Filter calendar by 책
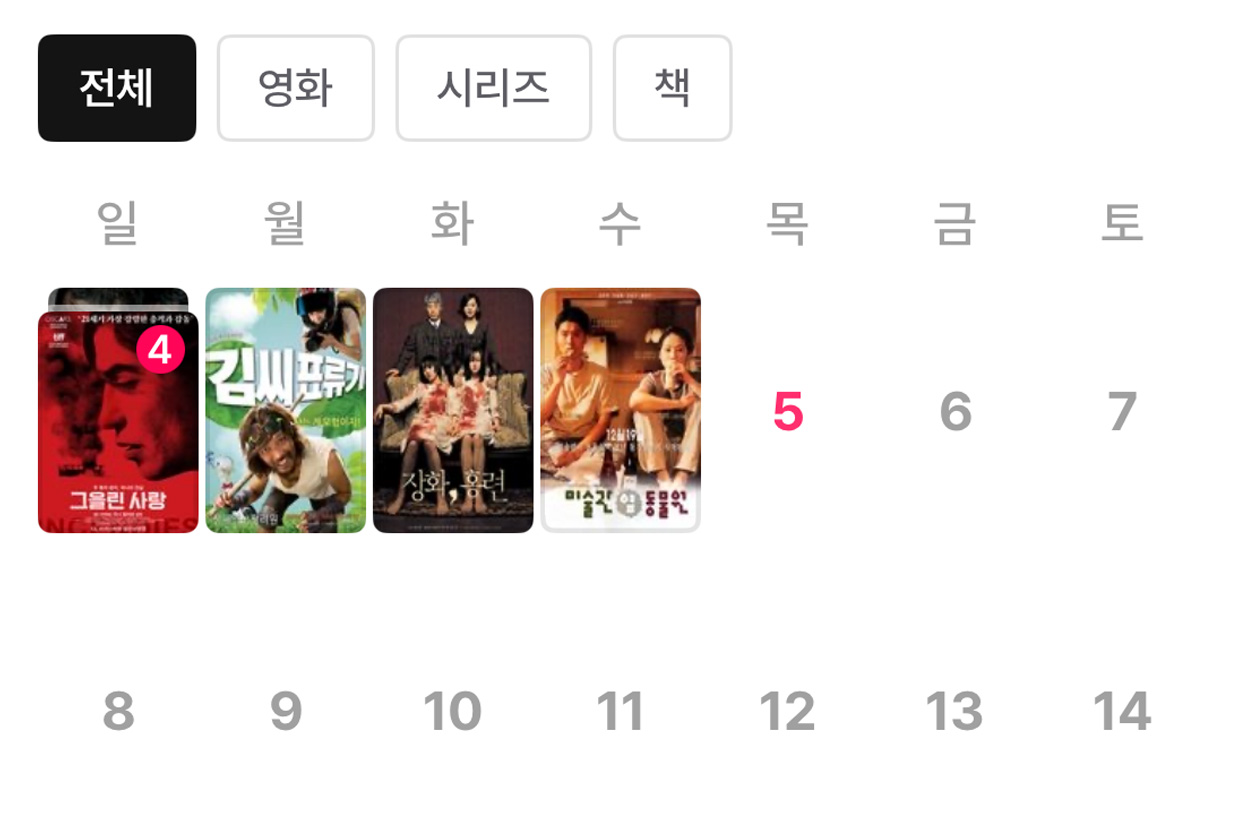This screenshot has height=832, width=1246. (672, 88)
